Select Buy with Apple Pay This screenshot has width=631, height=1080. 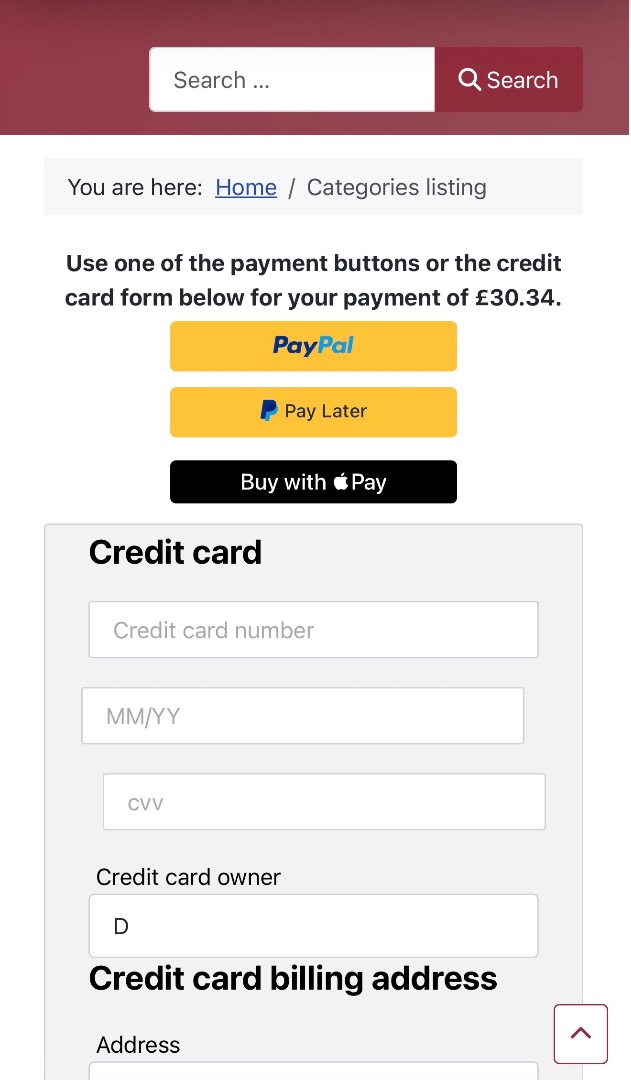point(313,482)
